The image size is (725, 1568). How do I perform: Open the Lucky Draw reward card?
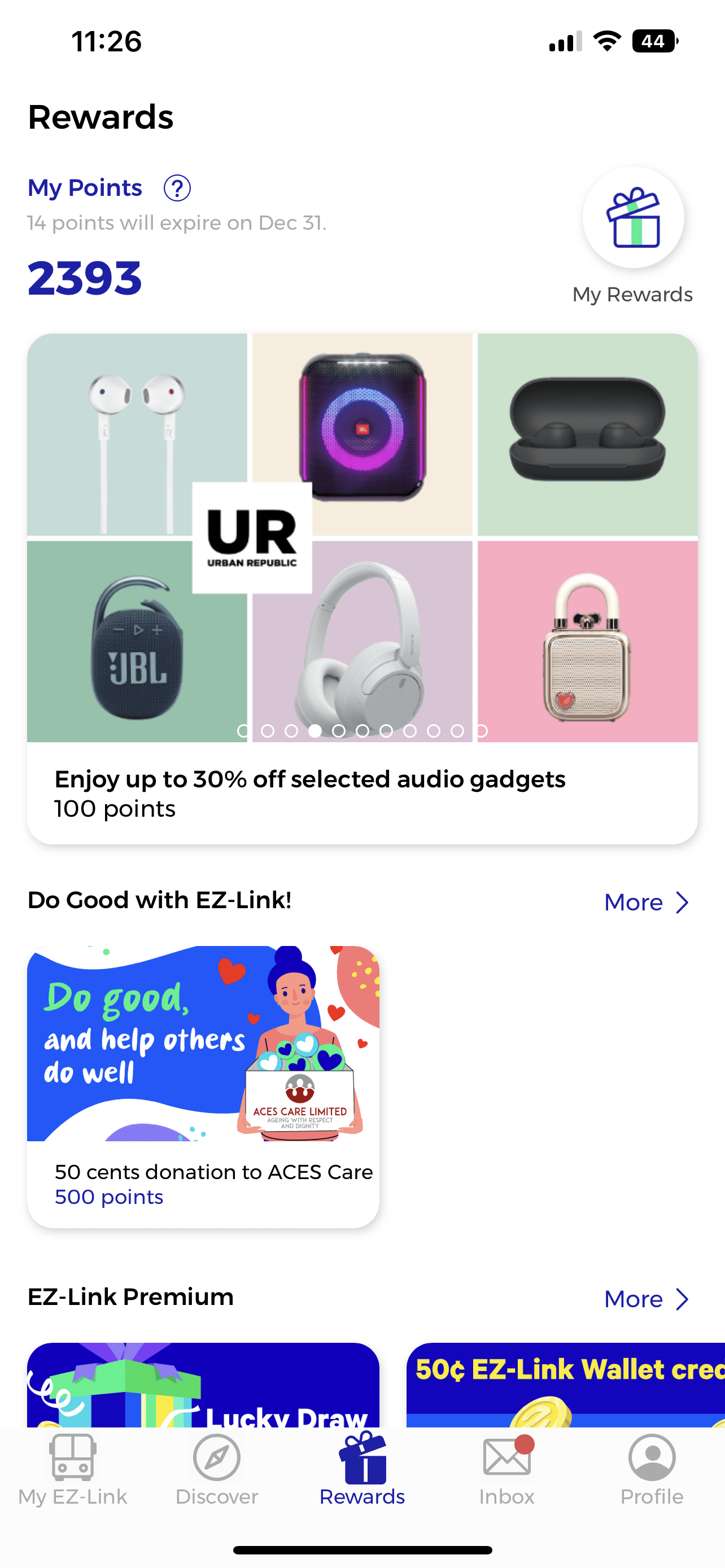(x=203, y=1385)
